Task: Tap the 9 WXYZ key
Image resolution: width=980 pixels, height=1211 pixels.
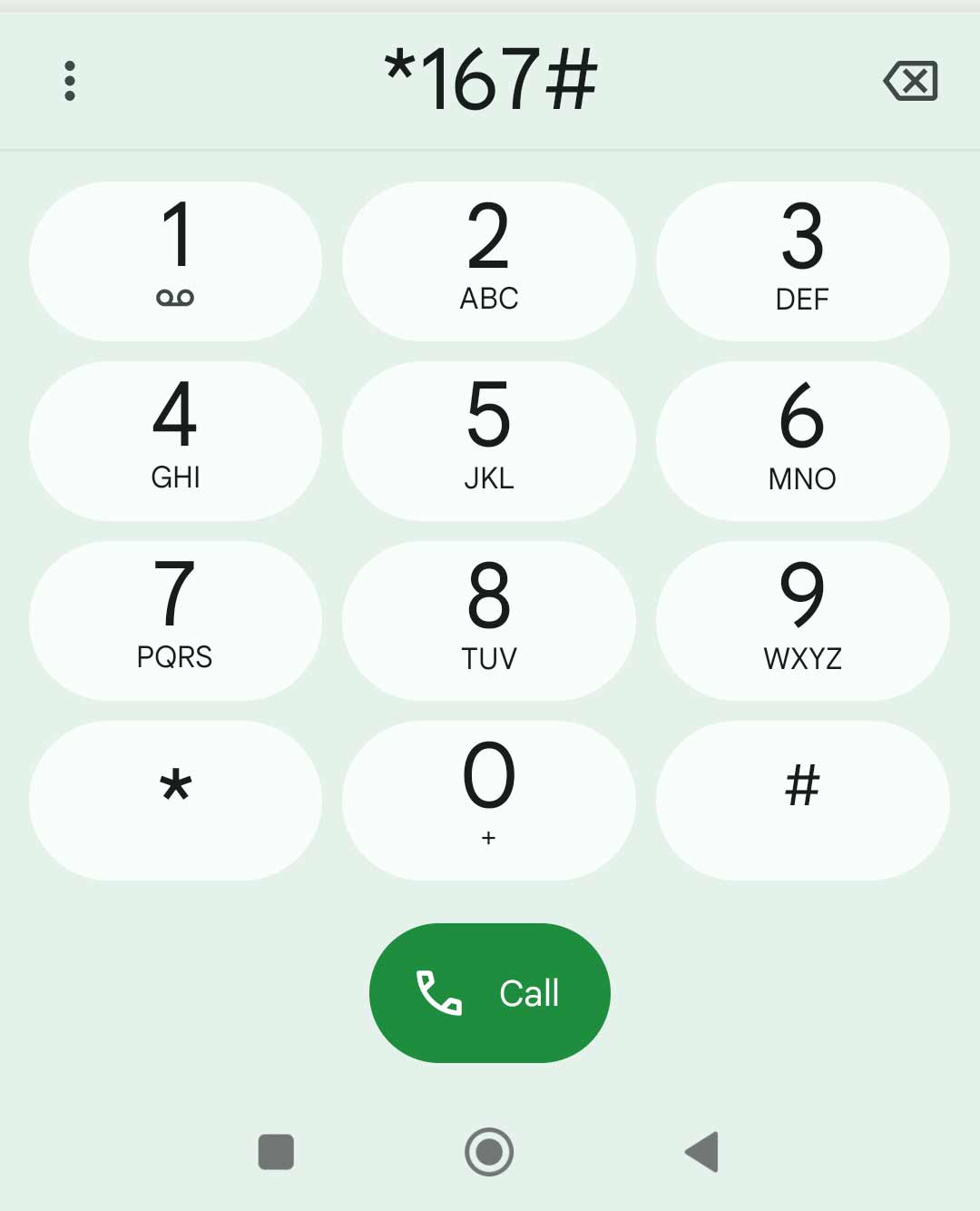Action: pos(802,621)
